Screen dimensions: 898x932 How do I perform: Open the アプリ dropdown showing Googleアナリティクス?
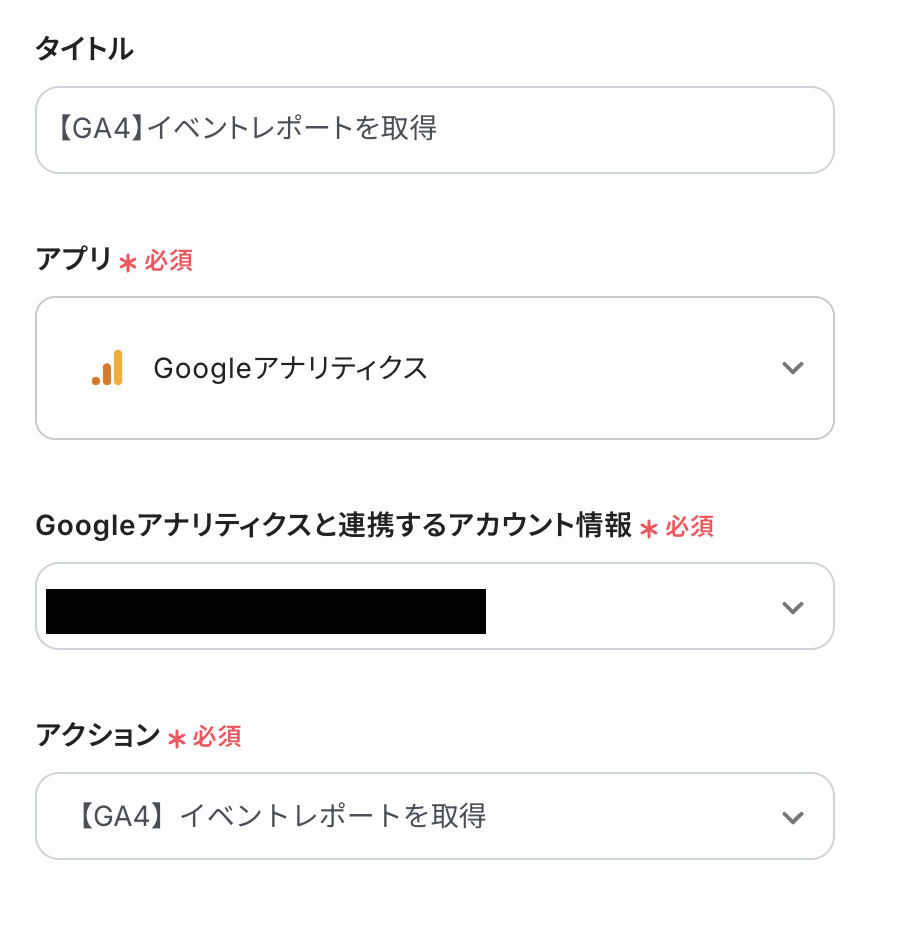[434, 368]
